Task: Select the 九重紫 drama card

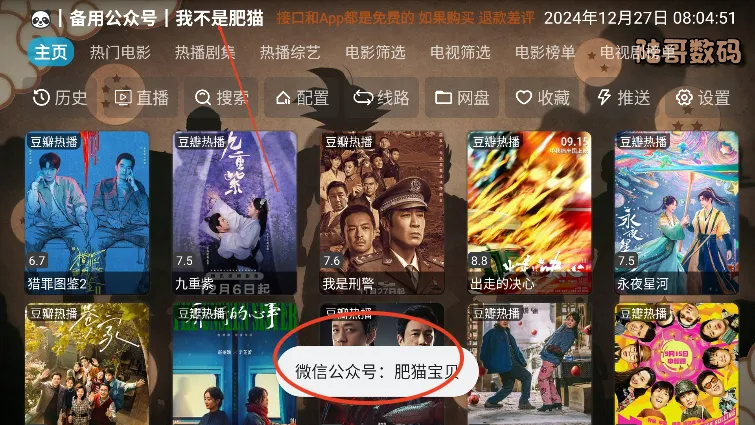Action: pyautogui.click(x=235, y=212)
